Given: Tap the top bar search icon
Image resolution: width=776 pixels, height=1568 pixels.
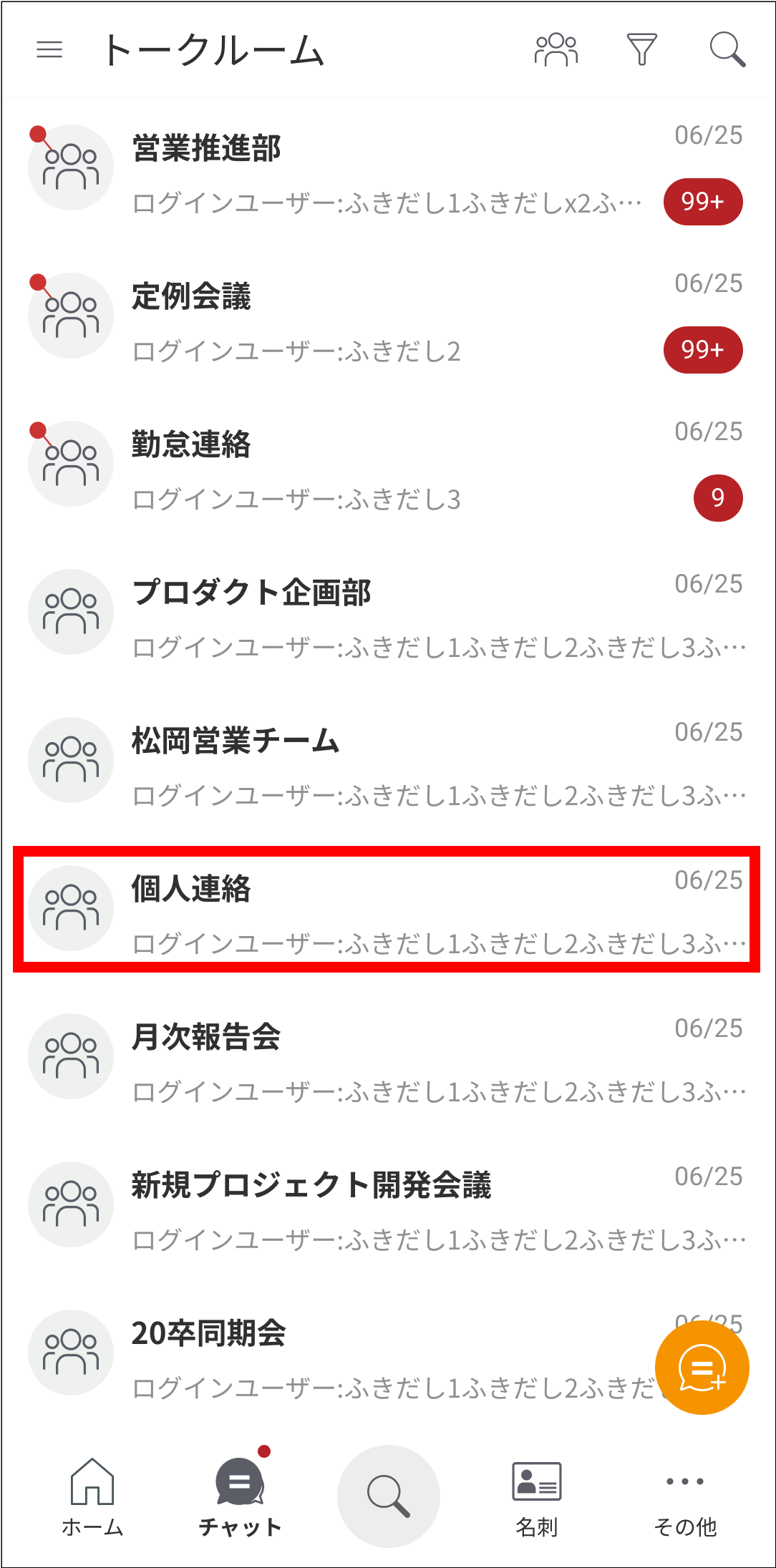Looking at the screenshot, I should [x=727, y=50].
